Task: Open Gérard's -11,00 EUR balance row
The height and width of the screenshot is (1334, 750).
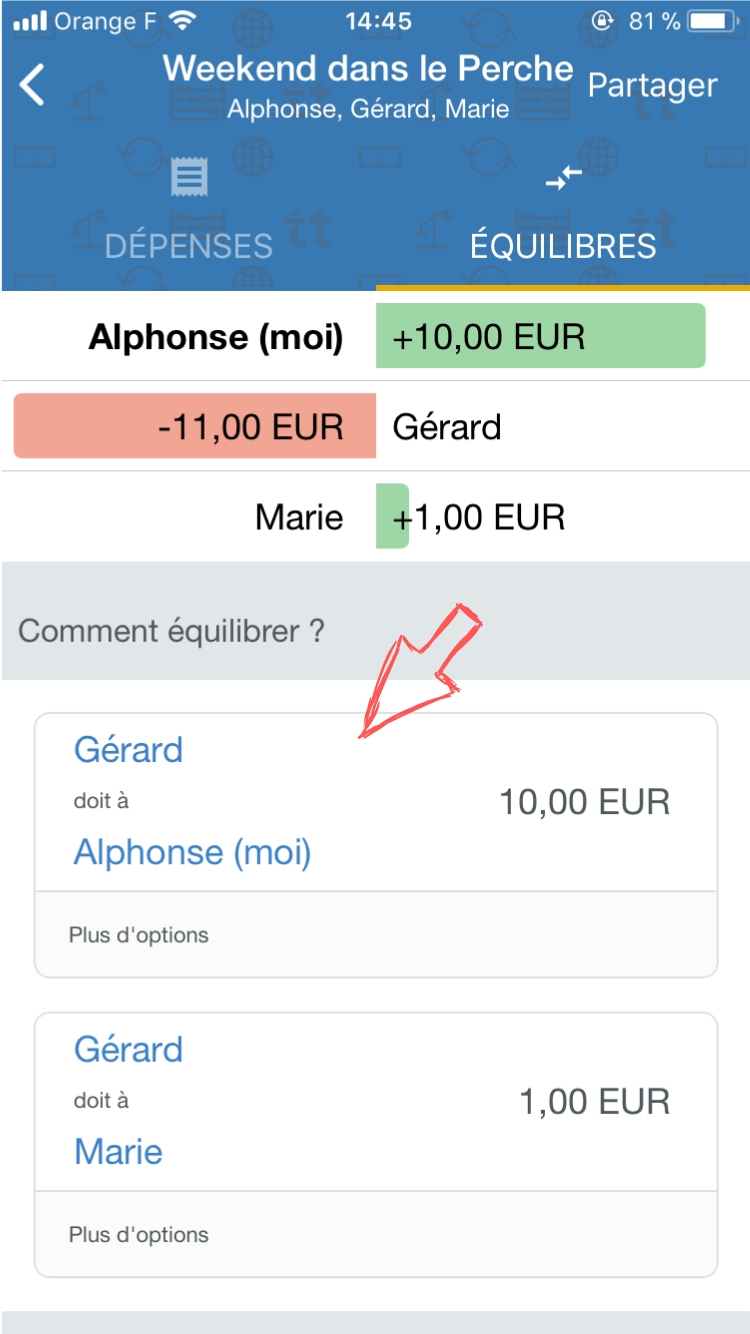Action: [x=375, y=426]
